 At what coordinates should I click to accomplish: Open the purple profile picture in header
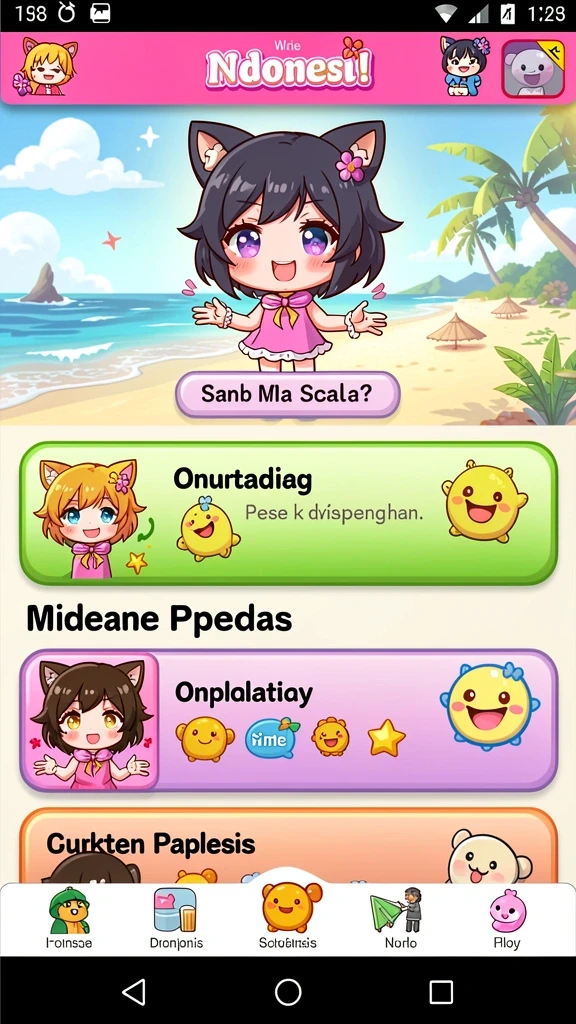533,69
